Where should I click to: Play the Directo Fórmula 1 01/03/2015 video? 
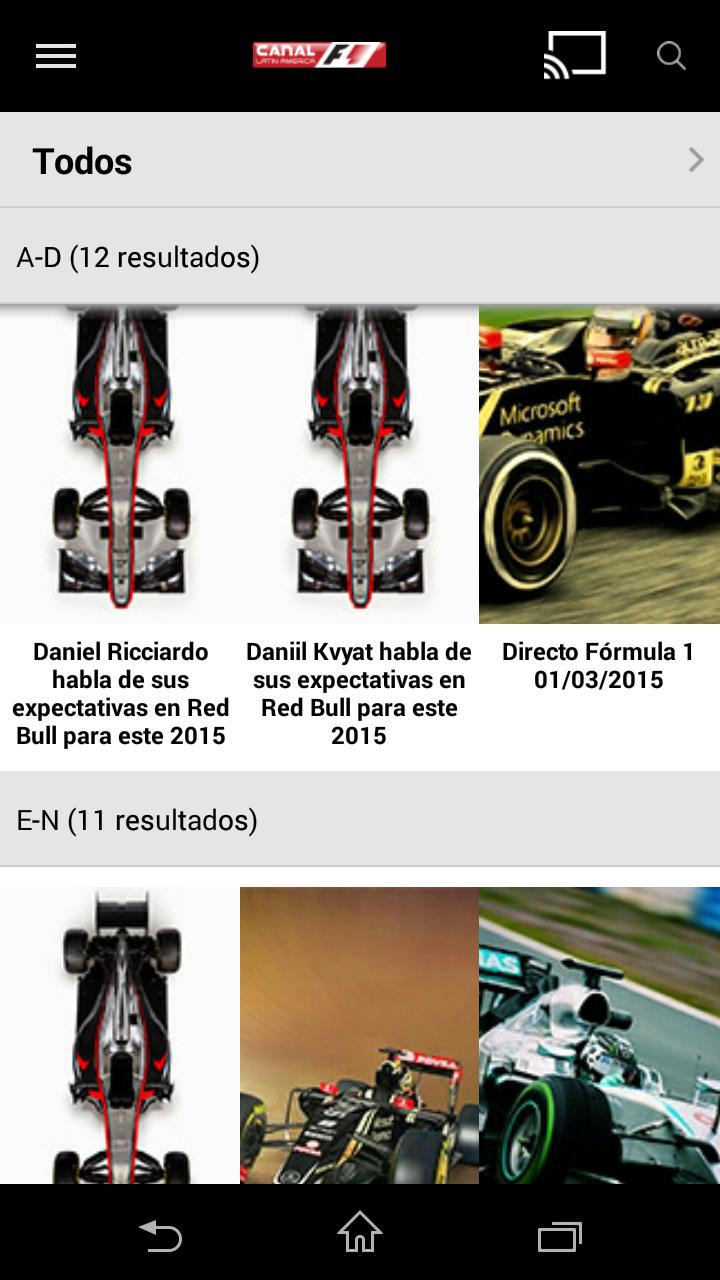(599, 665)
